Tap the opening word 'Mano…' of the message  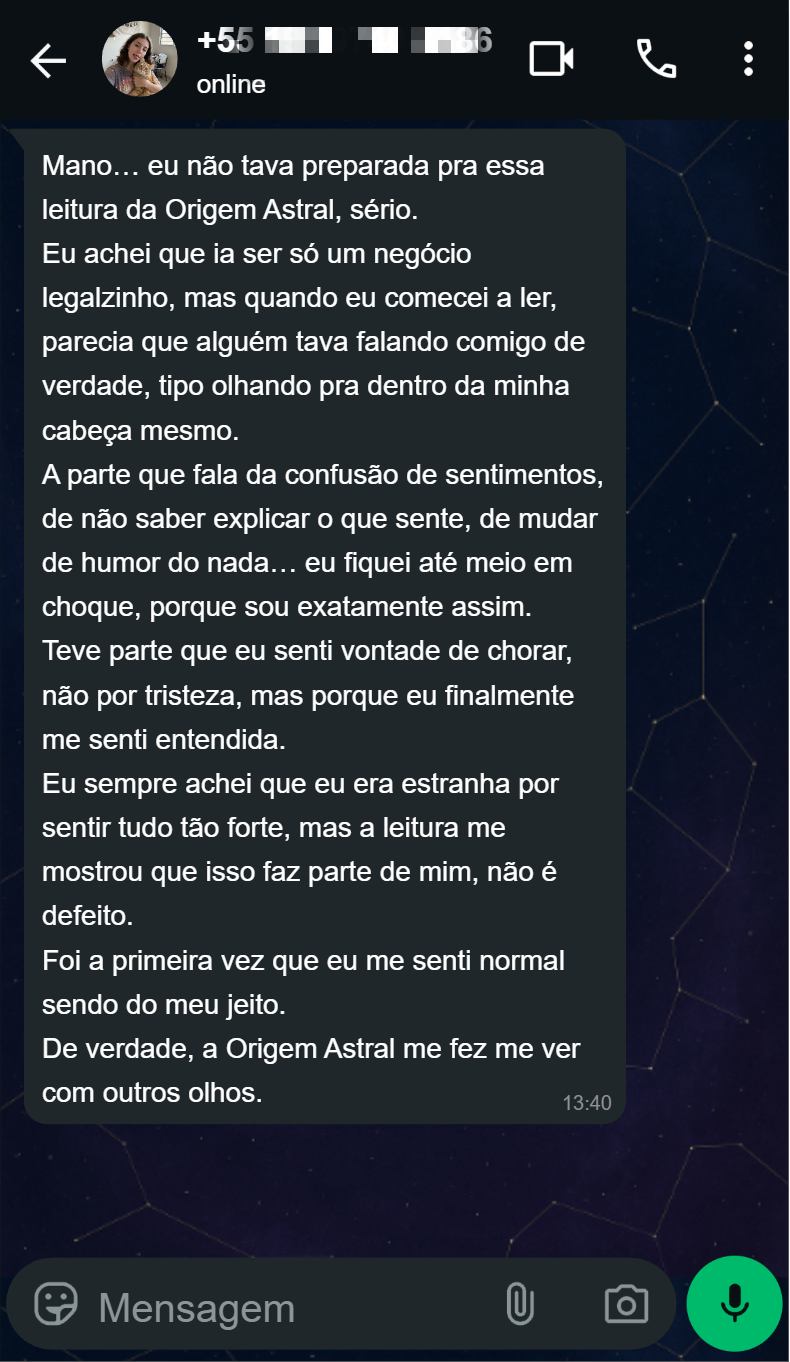point(78,166)
